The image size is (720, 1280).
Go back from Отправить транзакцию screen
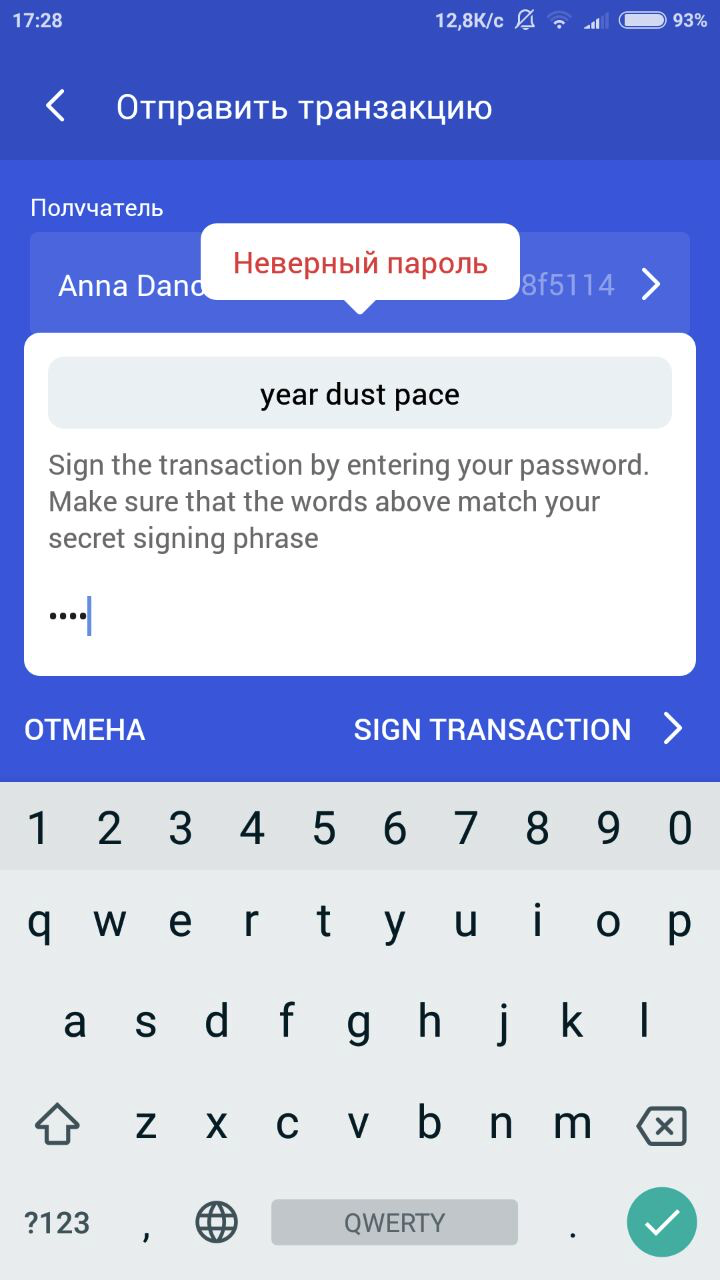(x=56, y=106)
